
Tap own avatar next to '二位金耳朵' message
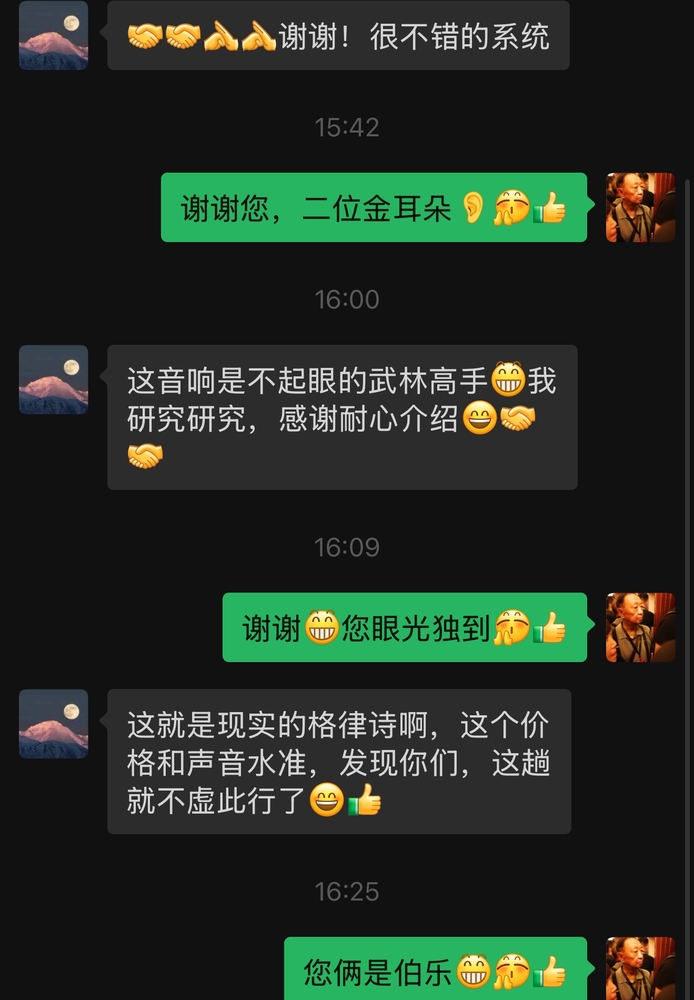pyautogui.click(x=640, y=208)
